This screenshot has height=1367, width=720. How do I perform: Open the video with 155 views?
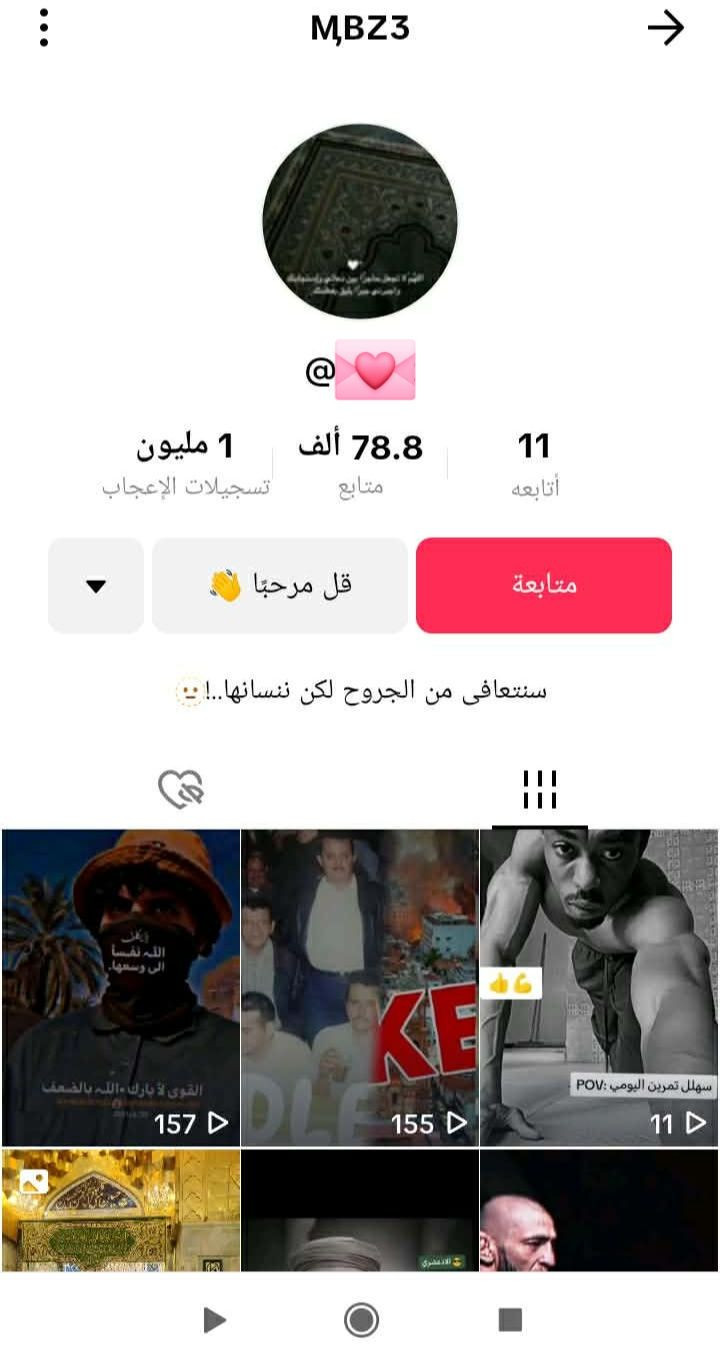click(x=360, y=987)
